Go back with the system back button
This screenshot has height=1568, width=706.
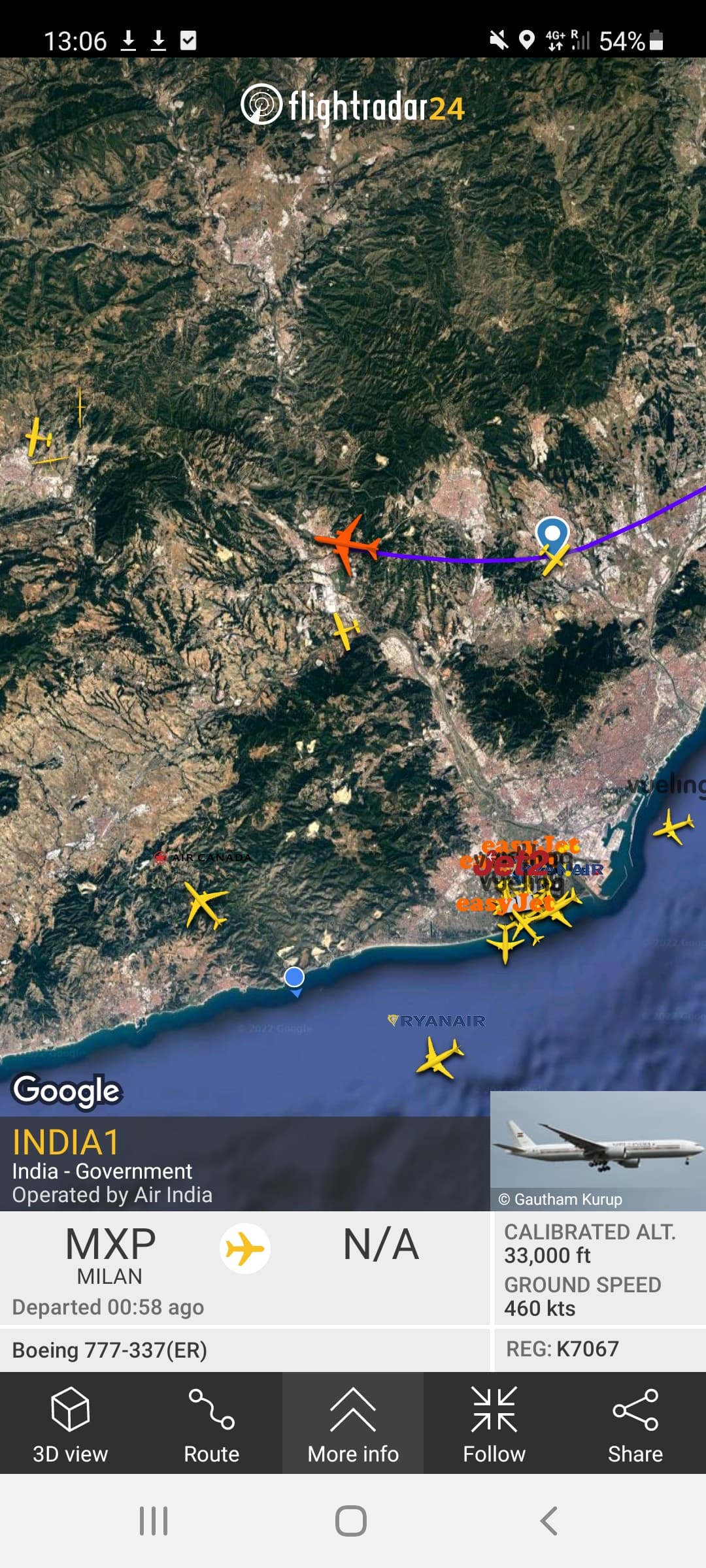549,1521
